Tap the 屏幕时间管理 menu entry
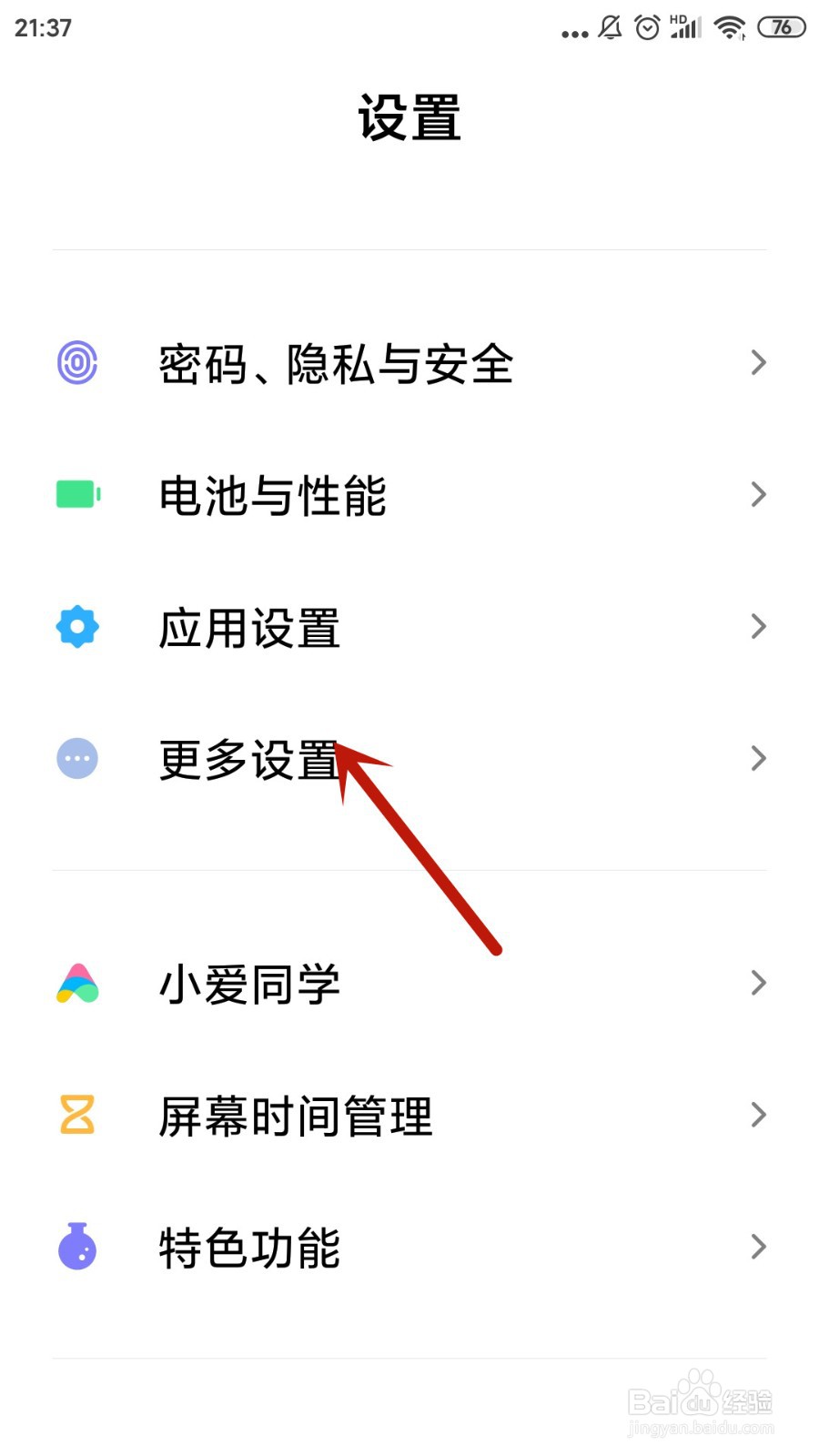819x1456 pixels. click(294, 1115)
